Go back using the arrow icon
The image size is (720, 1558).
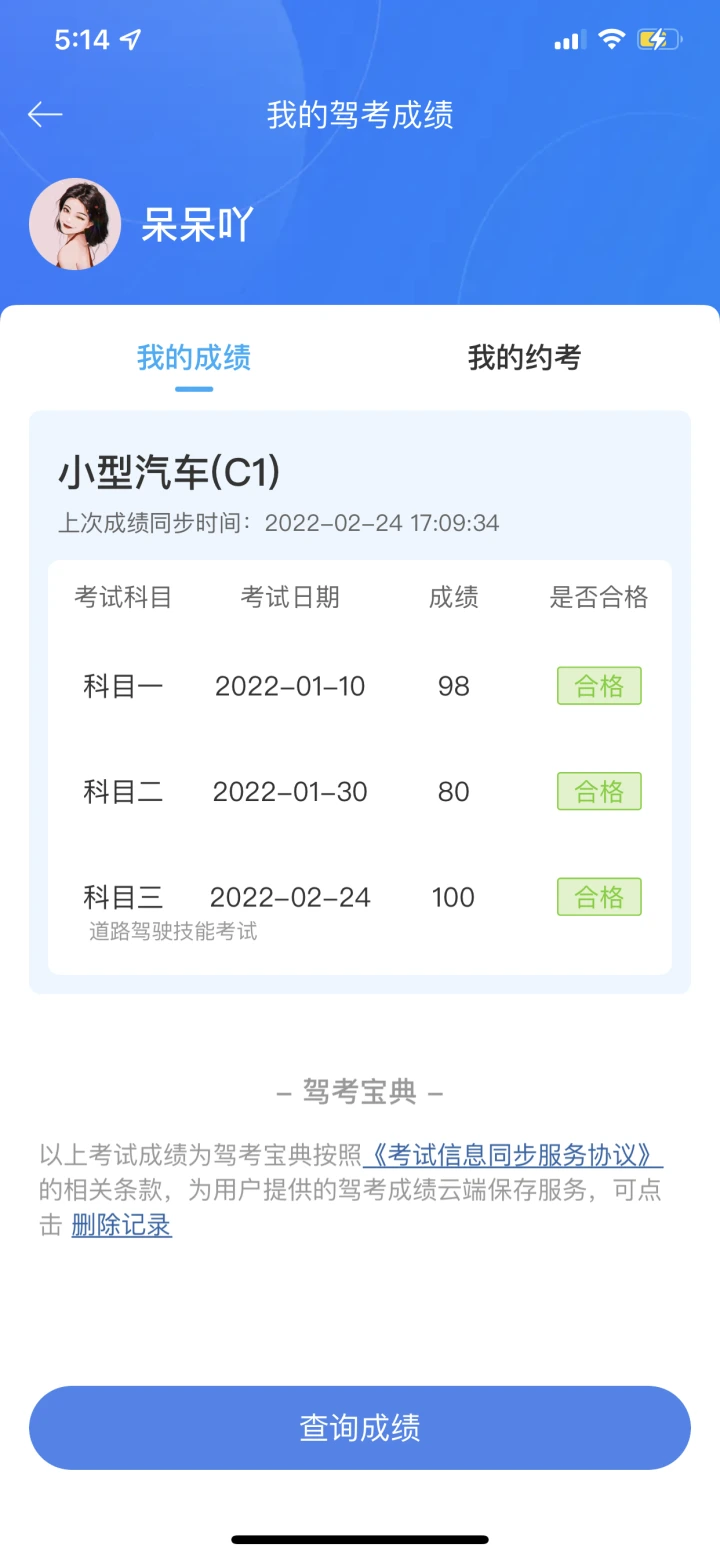(45, 115)
